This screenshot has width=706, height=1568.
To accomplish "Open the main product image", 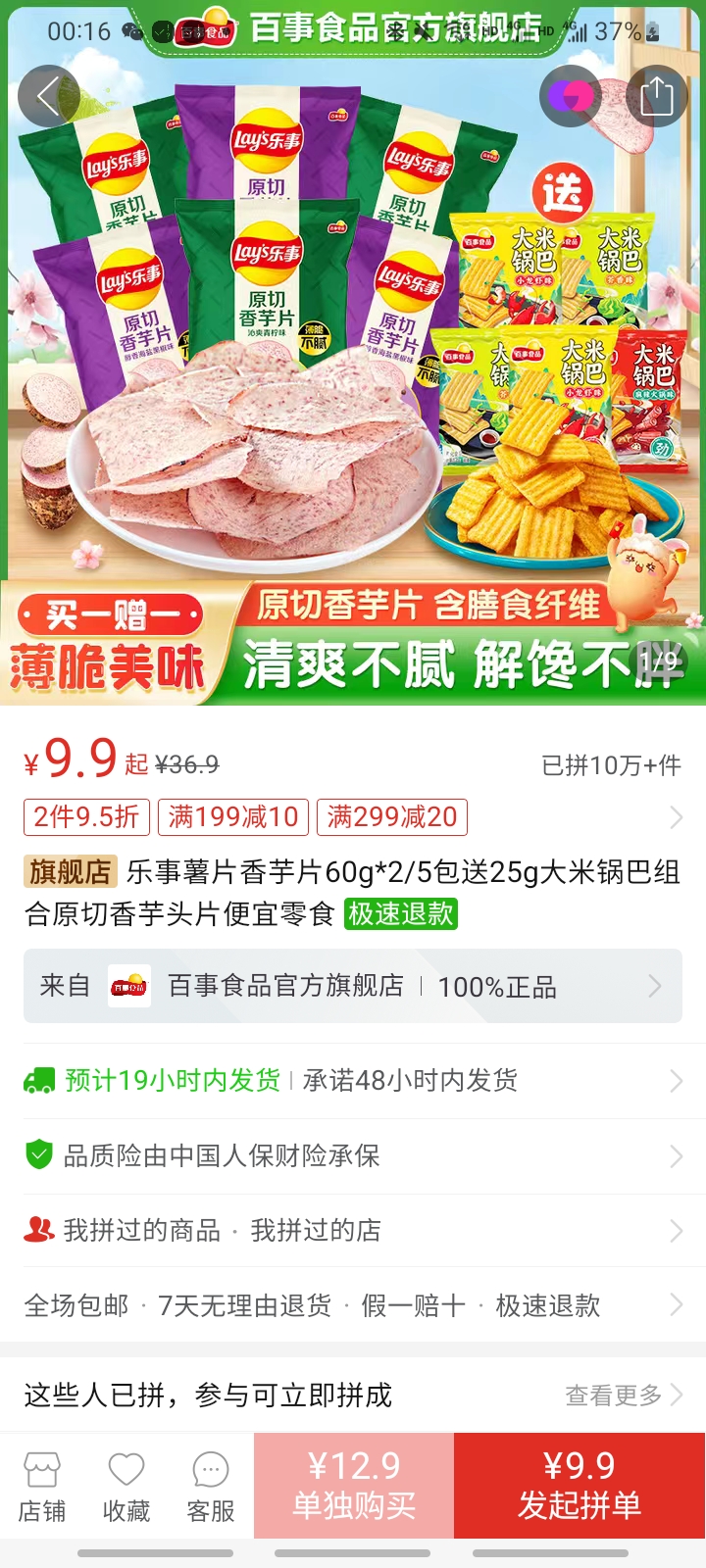I will [x=353, y=353].
